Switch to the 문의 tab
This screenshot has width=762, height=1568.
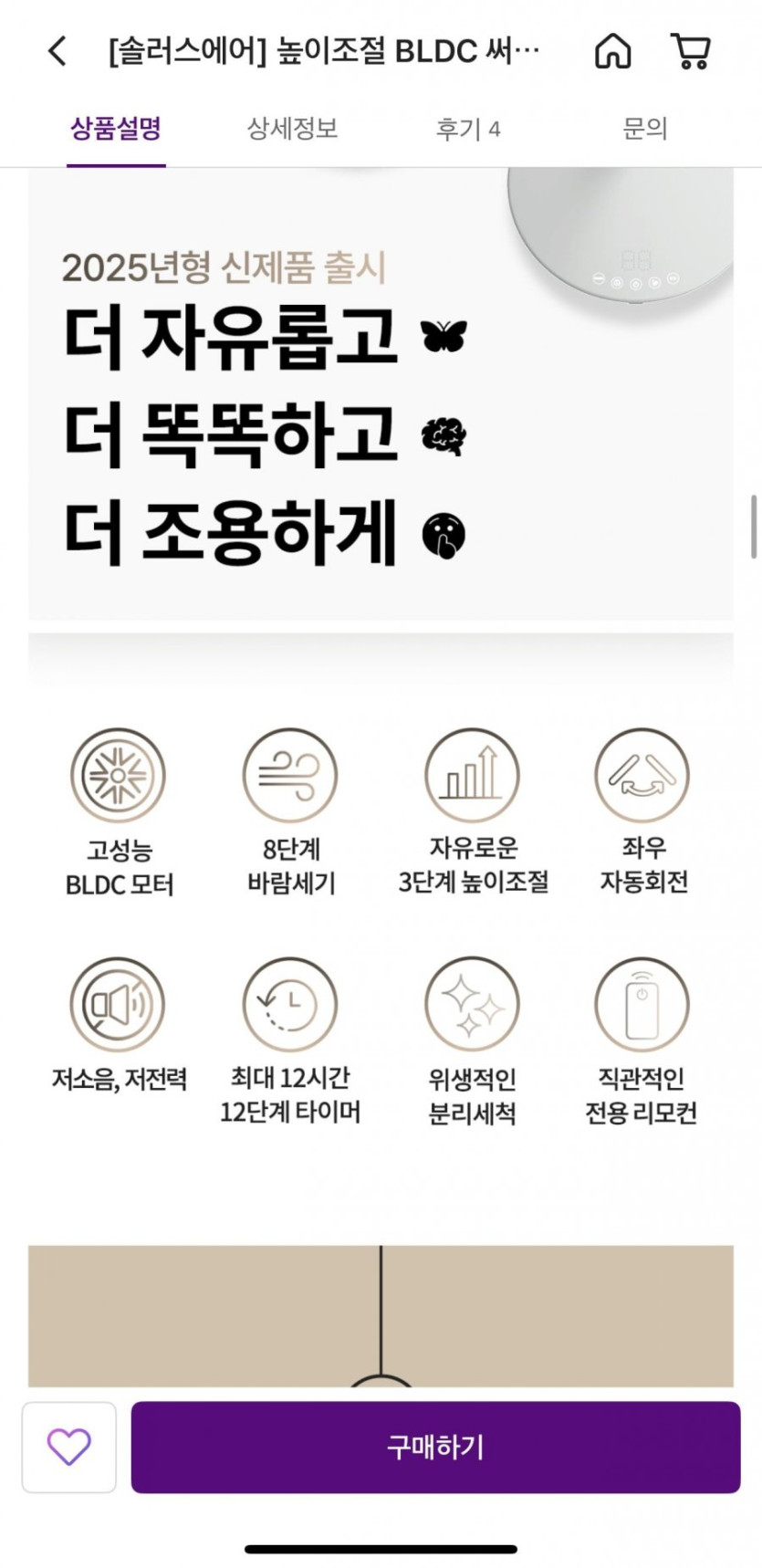[x=645, y=129]
